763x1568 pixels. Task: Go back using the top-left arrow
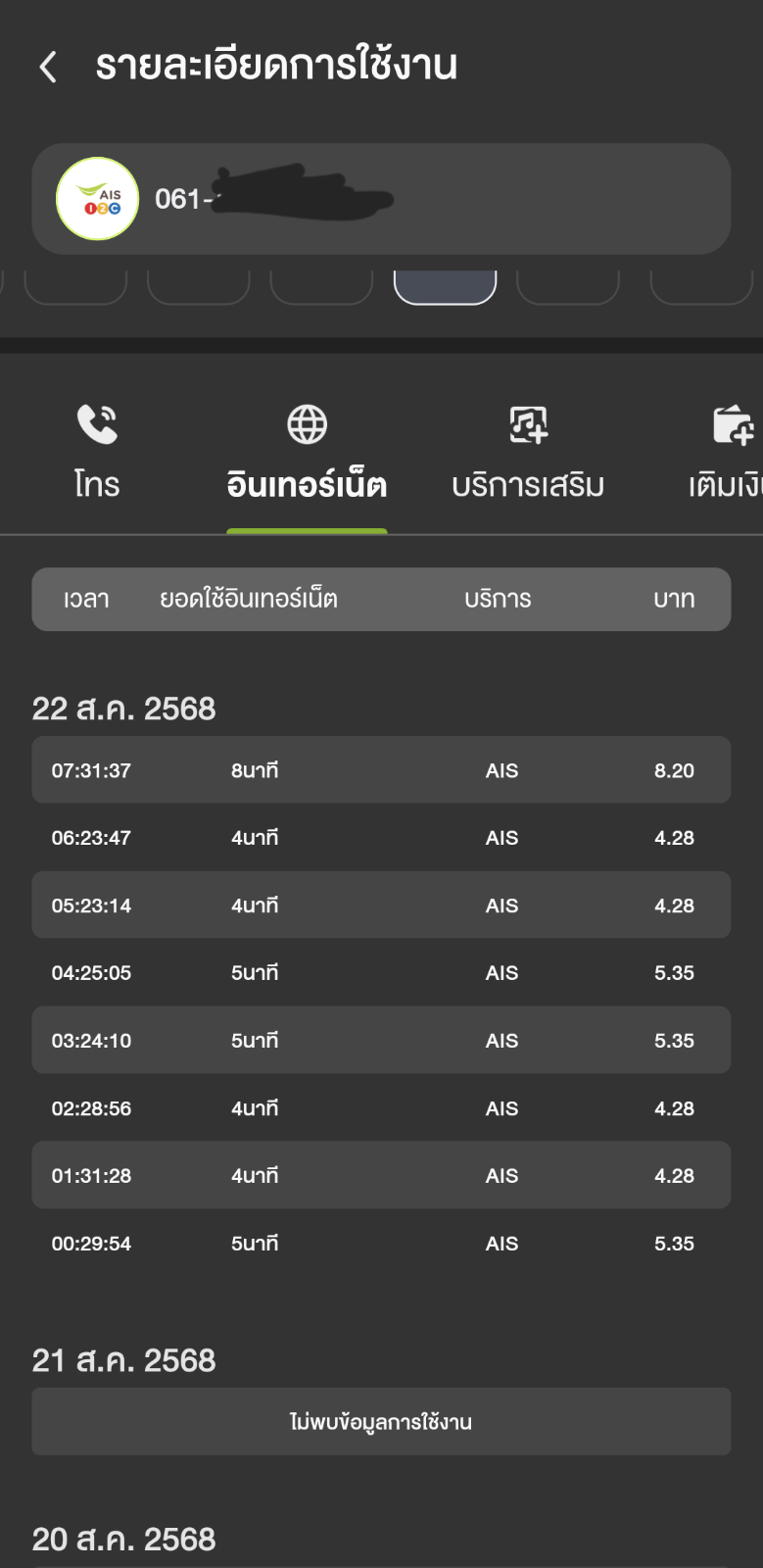47,67
